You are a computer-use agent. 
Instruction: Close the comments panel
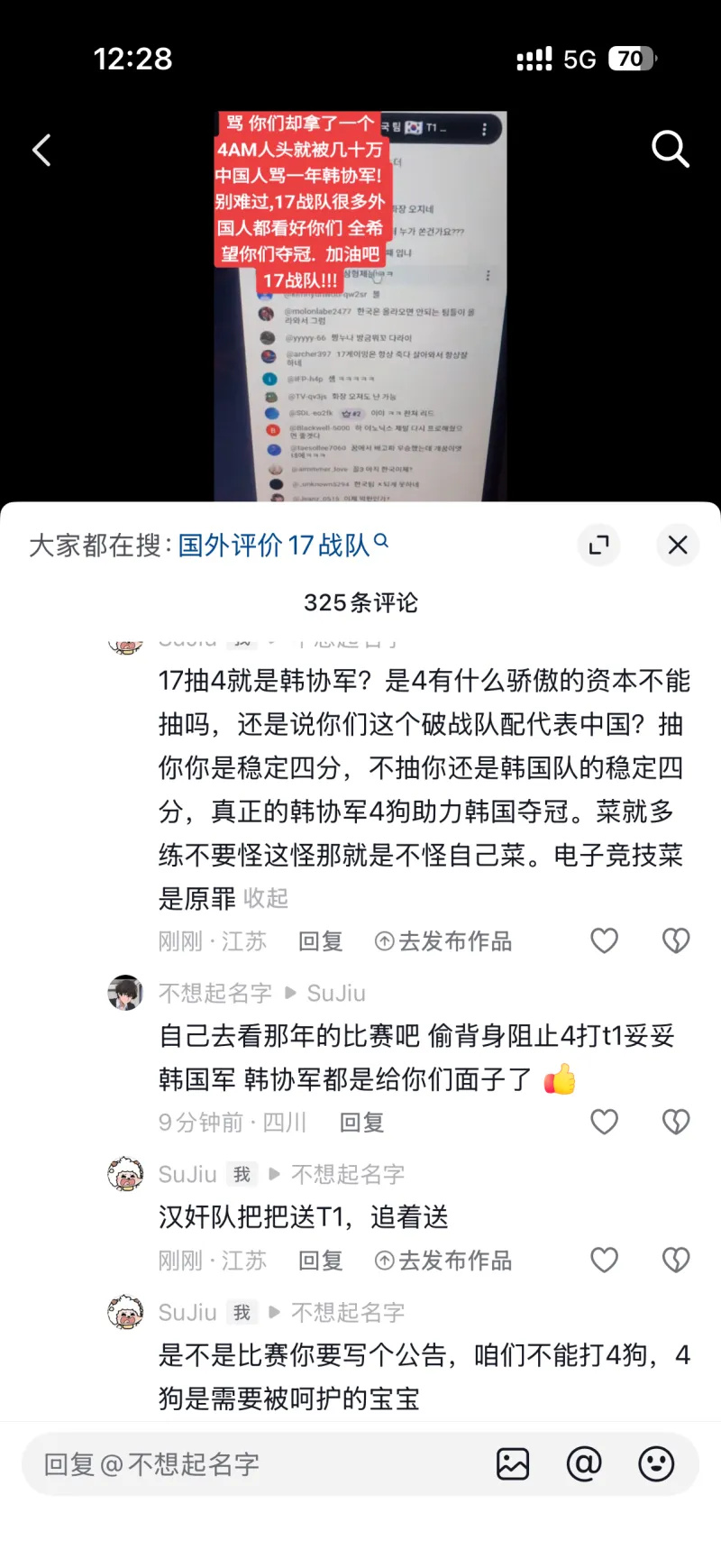pyautogui.click(x=678, y=545)
